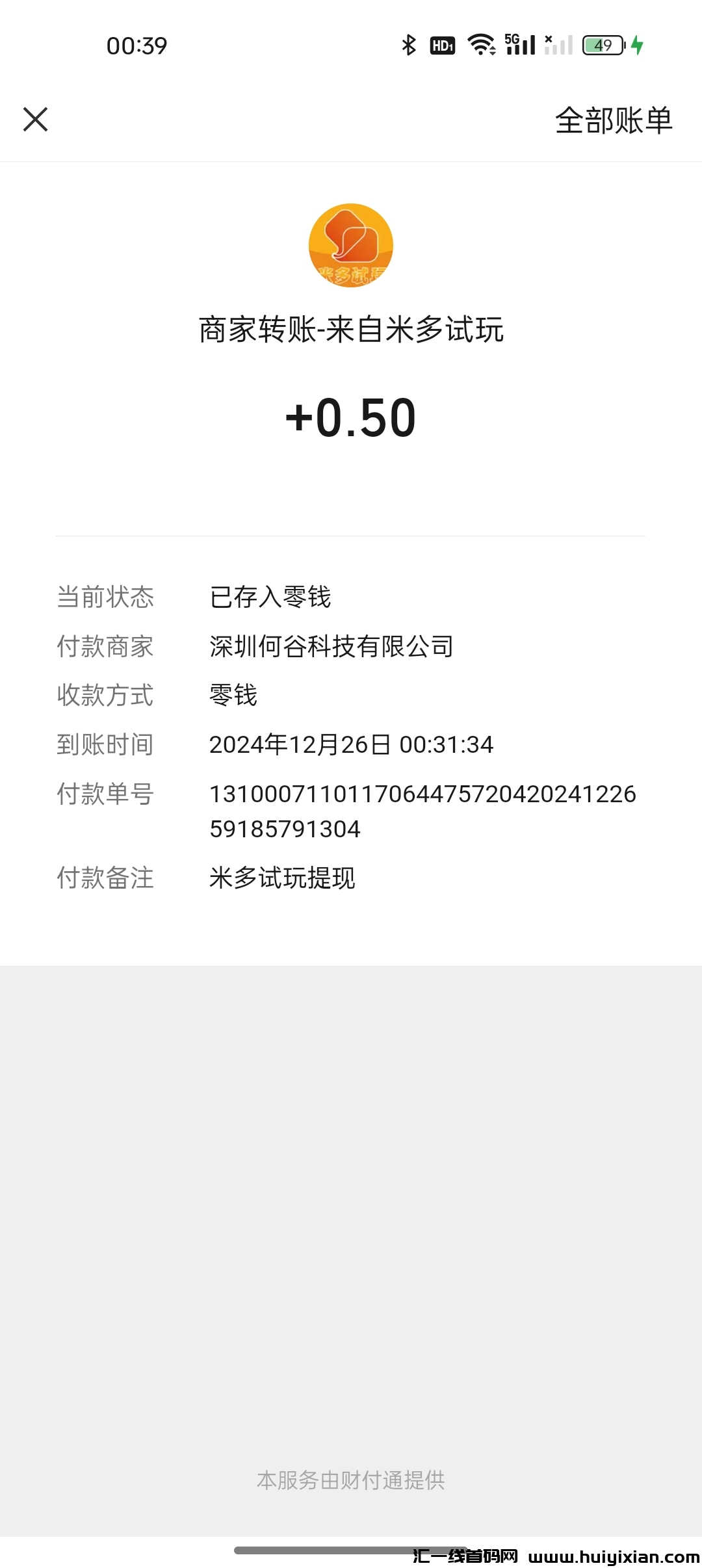Tap the arrival time 2024年12月26日
The image size is (702, 1568).
(351, 745)
